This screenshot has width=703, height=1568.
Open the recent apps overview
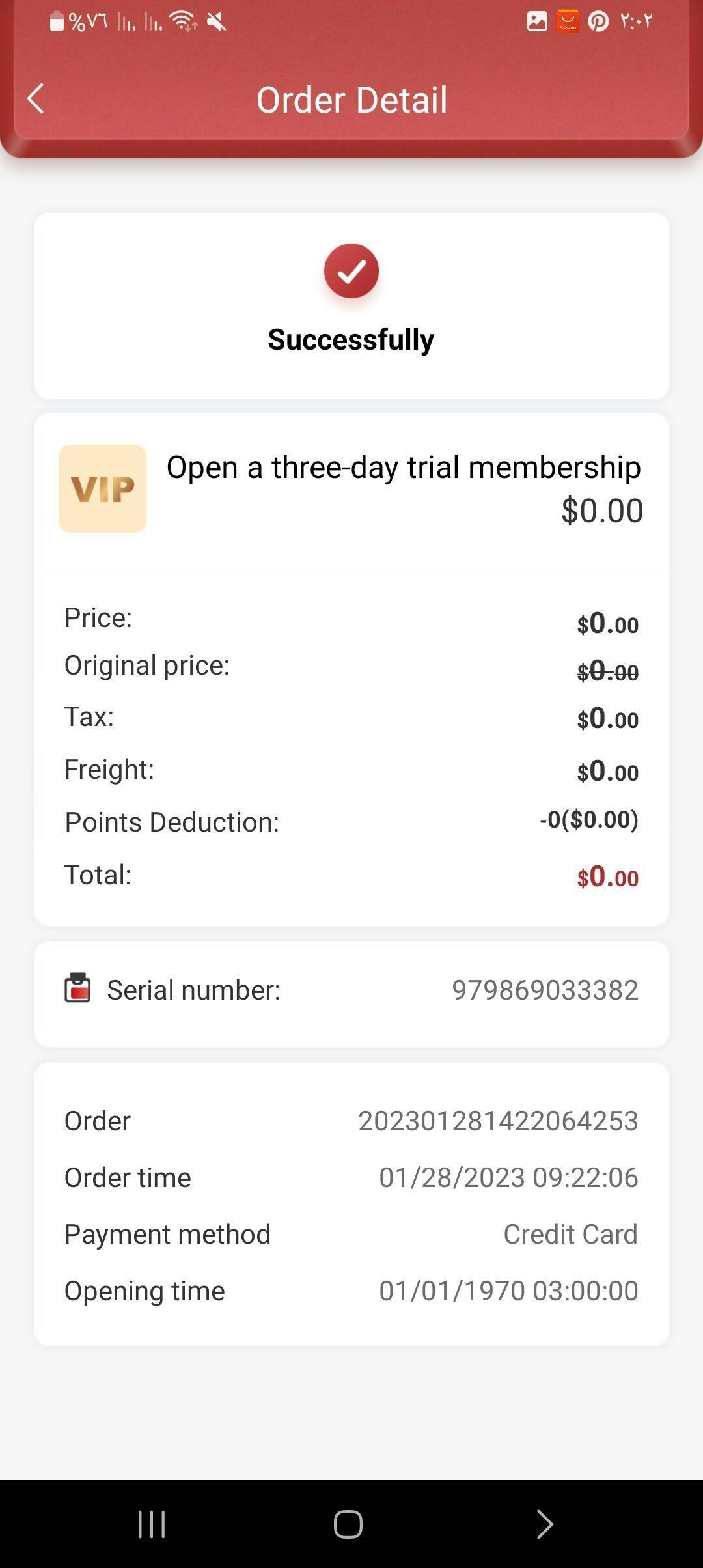[152, 1524]
